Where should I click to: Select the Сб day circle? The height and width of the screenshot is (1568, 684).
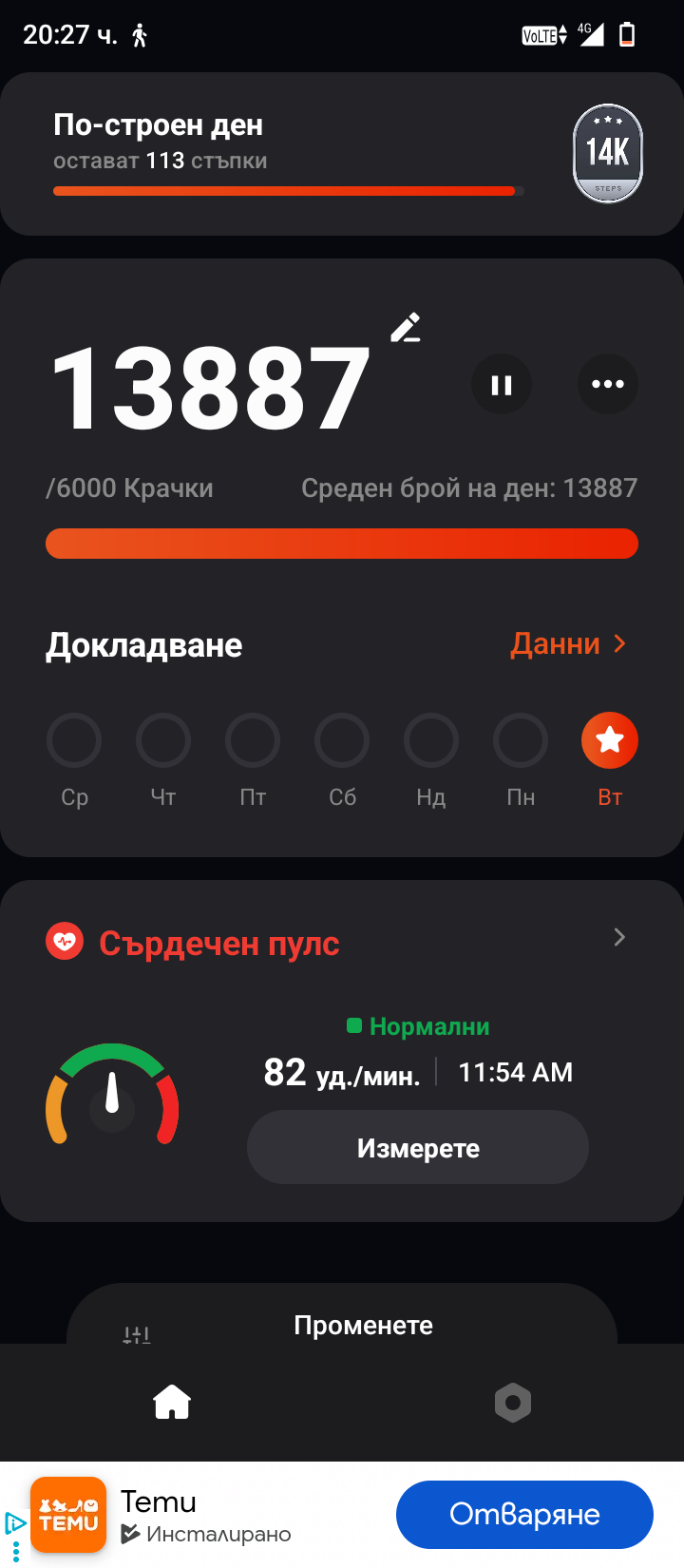coord(342,740)
